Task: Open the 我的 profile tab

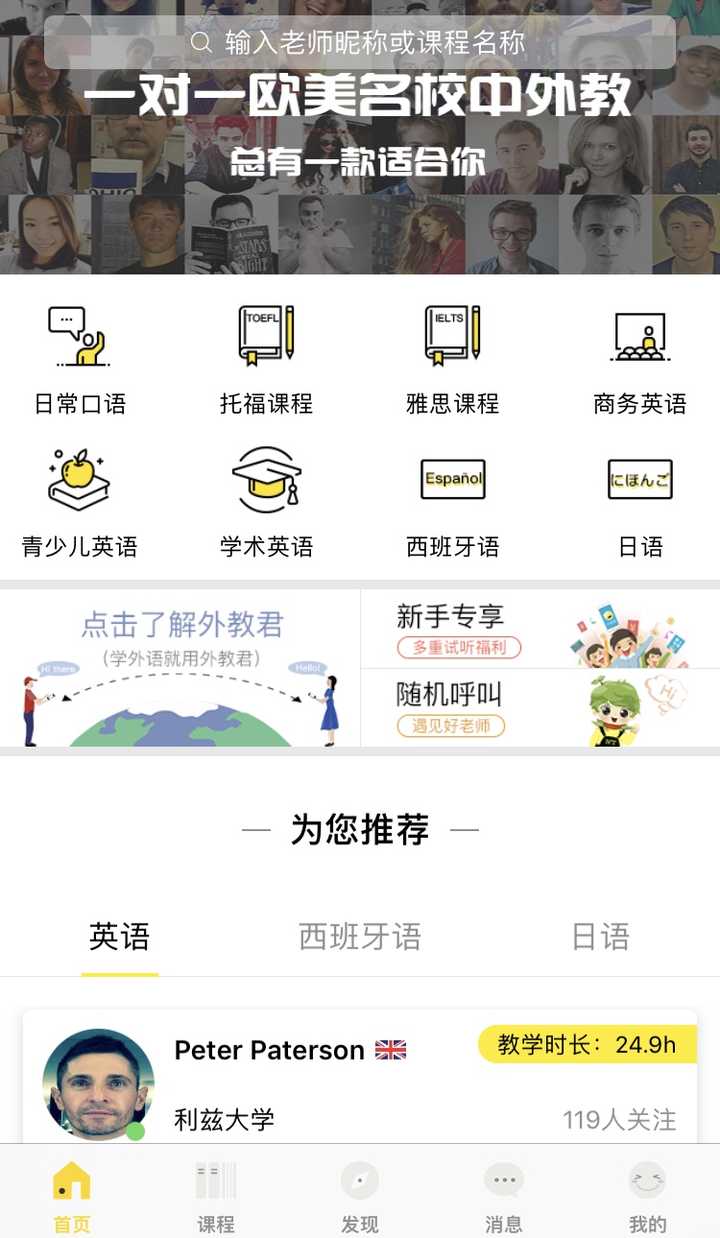Action: 647,1182
